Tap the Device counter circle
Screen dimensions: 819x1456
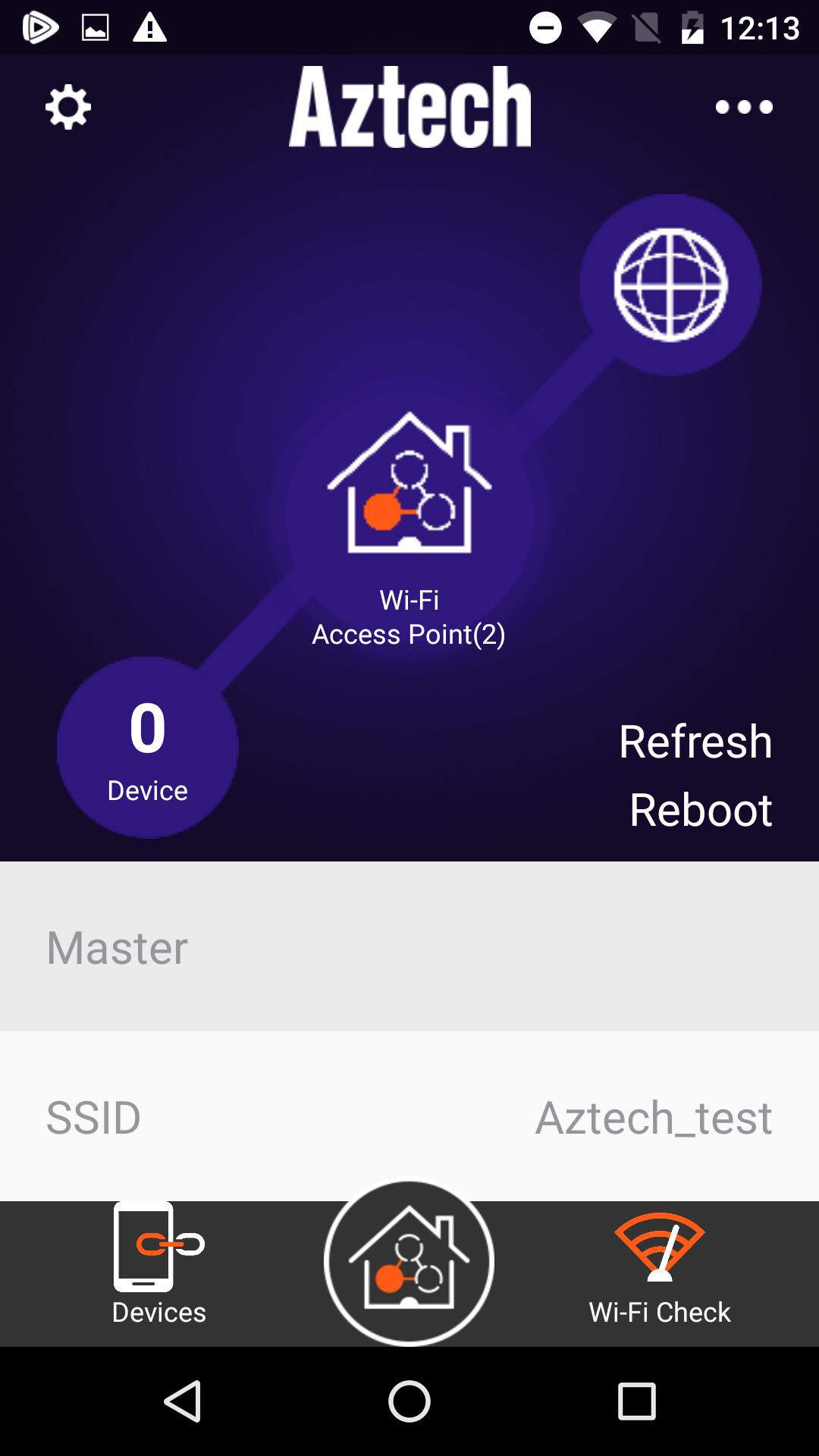146,747
